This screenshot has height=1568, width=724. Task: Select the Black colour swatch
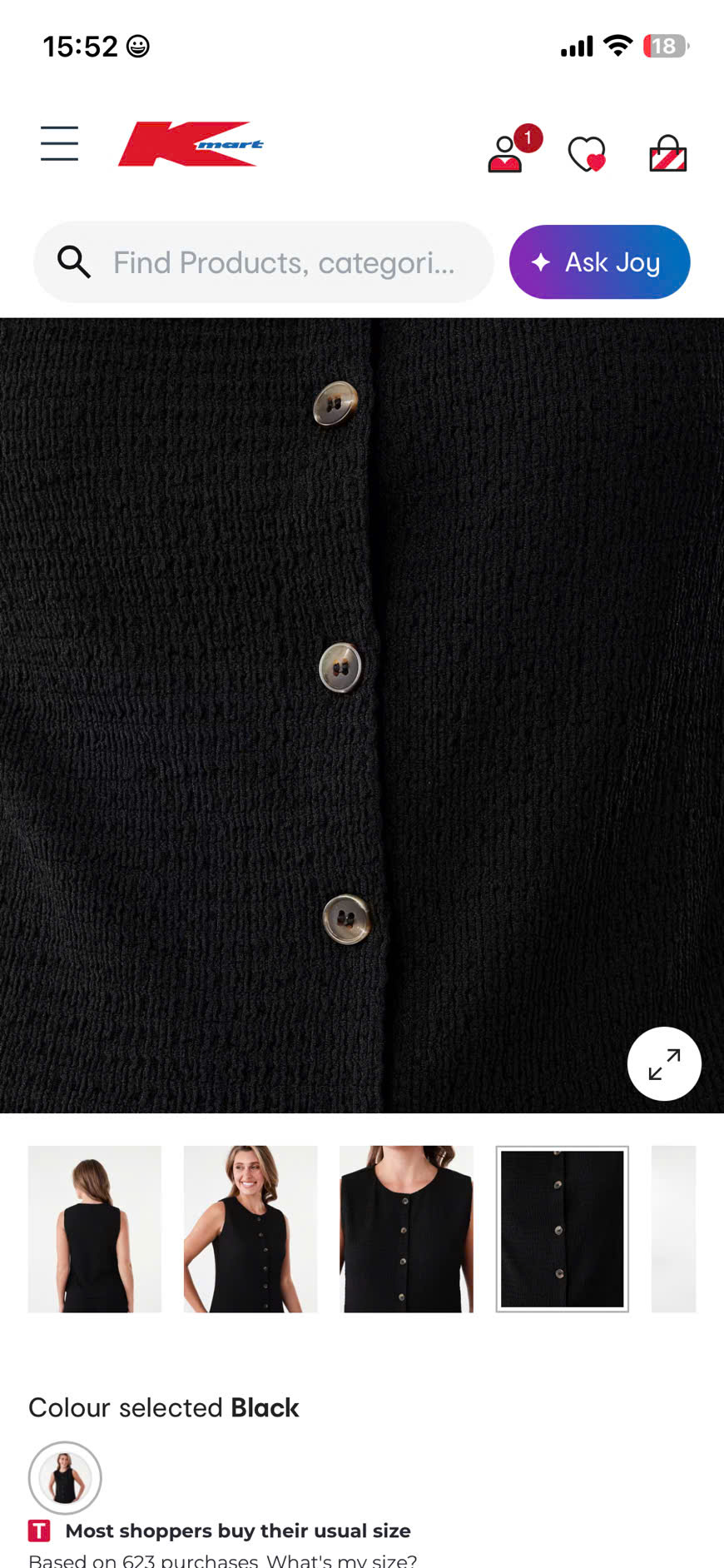[x=65, y=1477]
